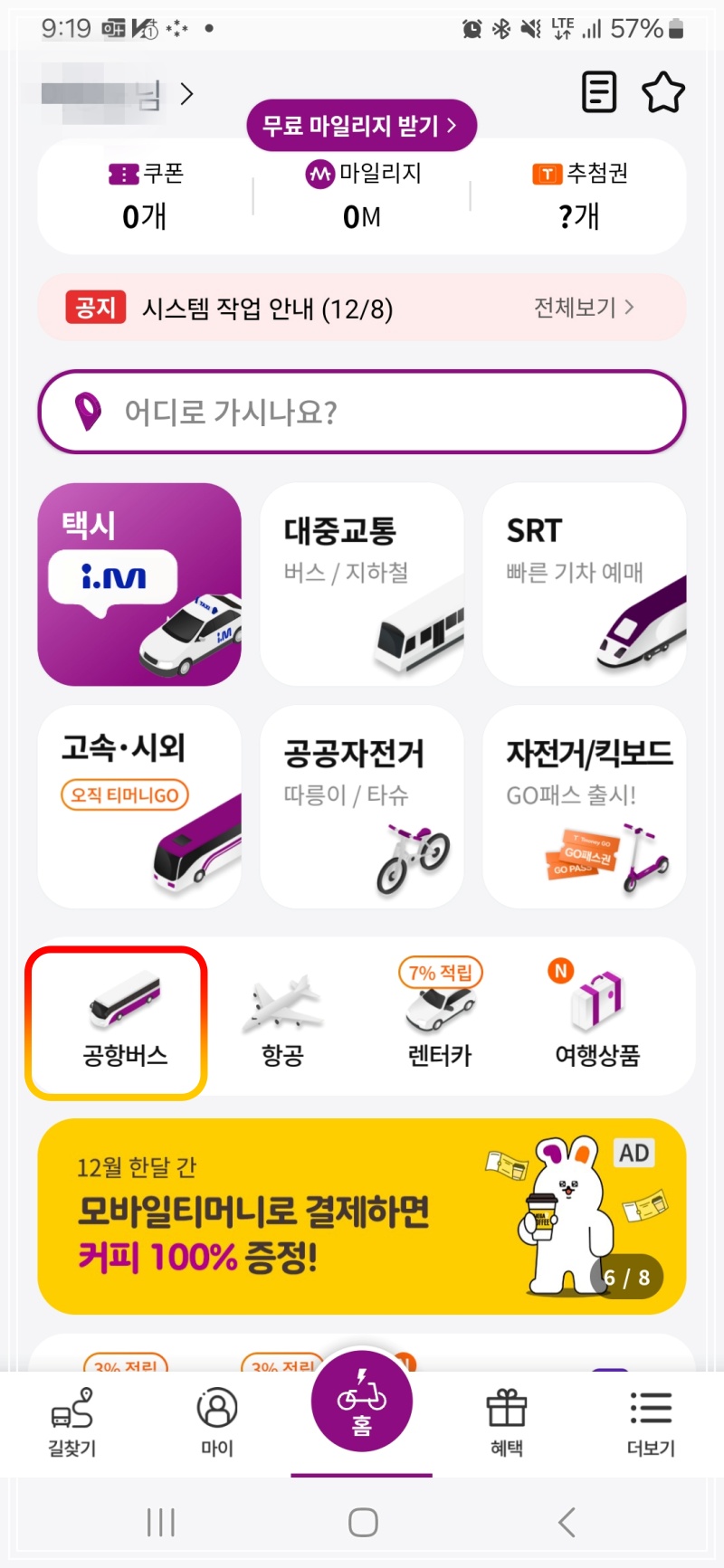Open the 고속·시외 intercity bus service
The height and width of the screenshot is (1568, 724).
[139, 806]
